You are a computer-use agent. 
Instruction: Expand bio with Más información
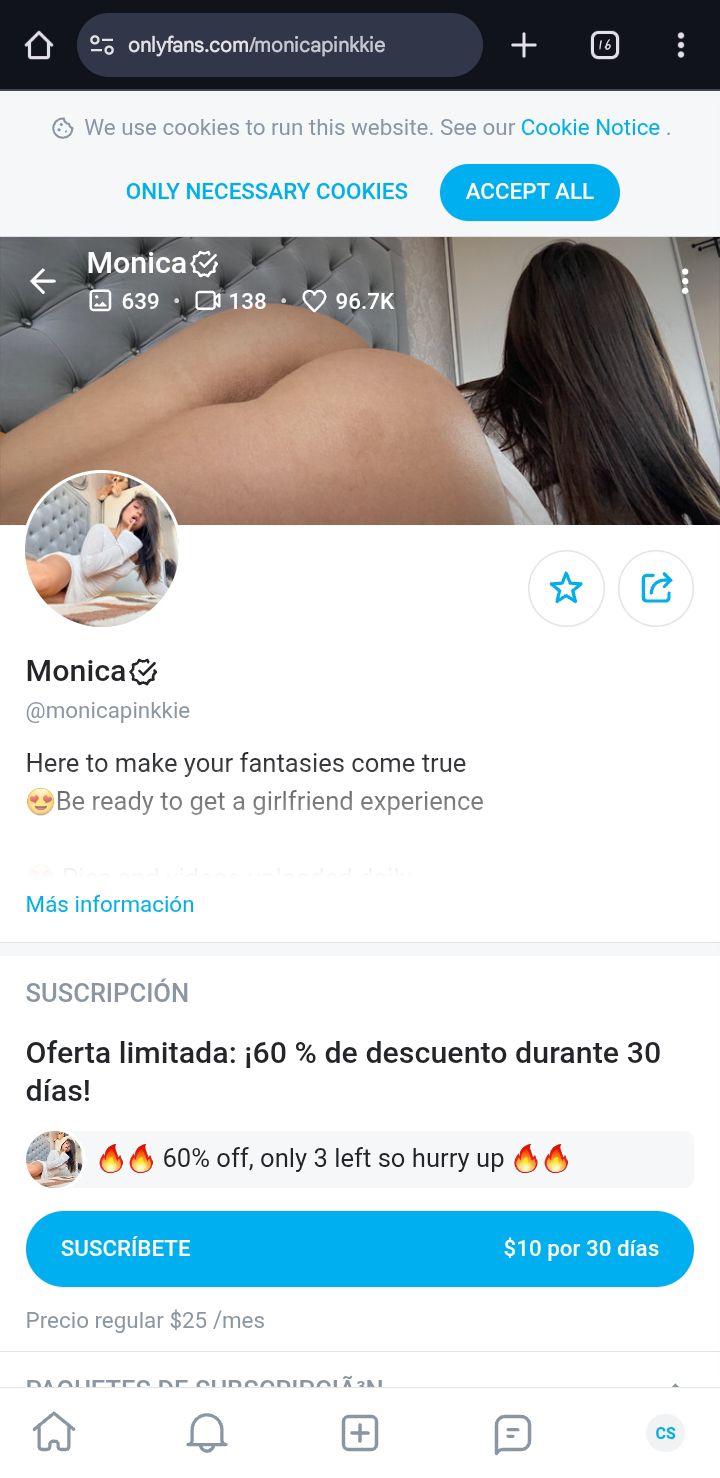pos(110,904)
